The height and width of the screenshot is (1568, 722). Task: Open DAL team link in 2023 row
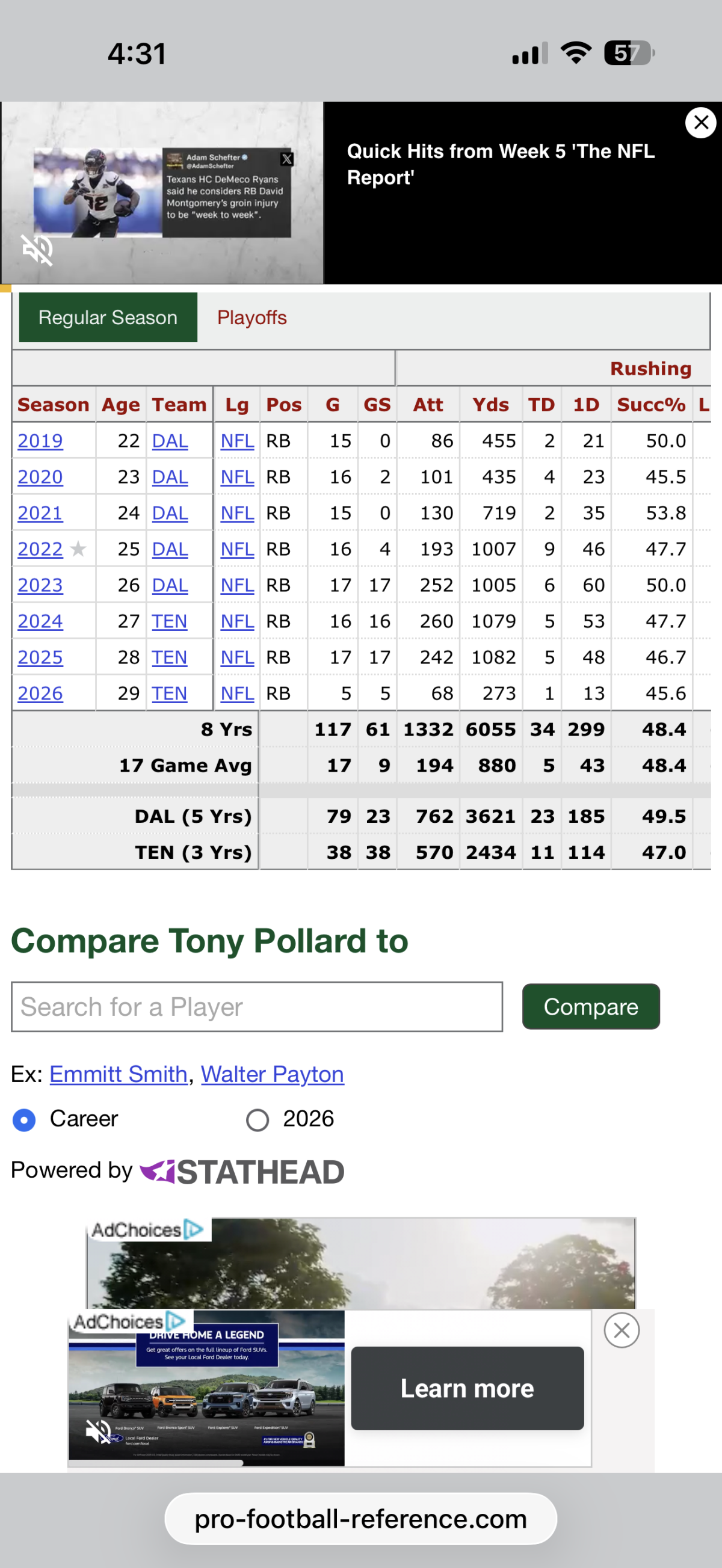(170, 585)
